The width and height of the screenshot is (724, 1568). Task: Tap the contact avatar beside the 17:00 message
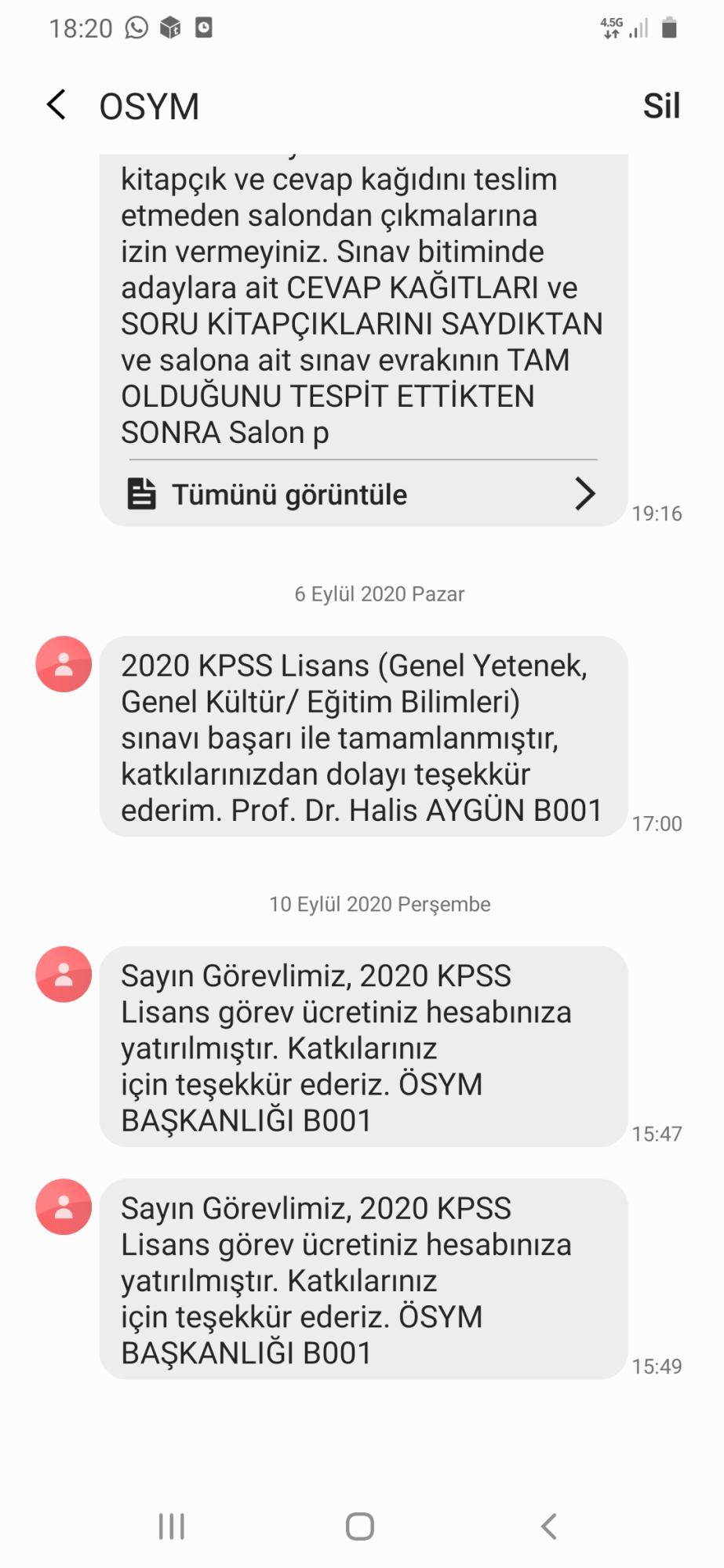tap(64, 664)
